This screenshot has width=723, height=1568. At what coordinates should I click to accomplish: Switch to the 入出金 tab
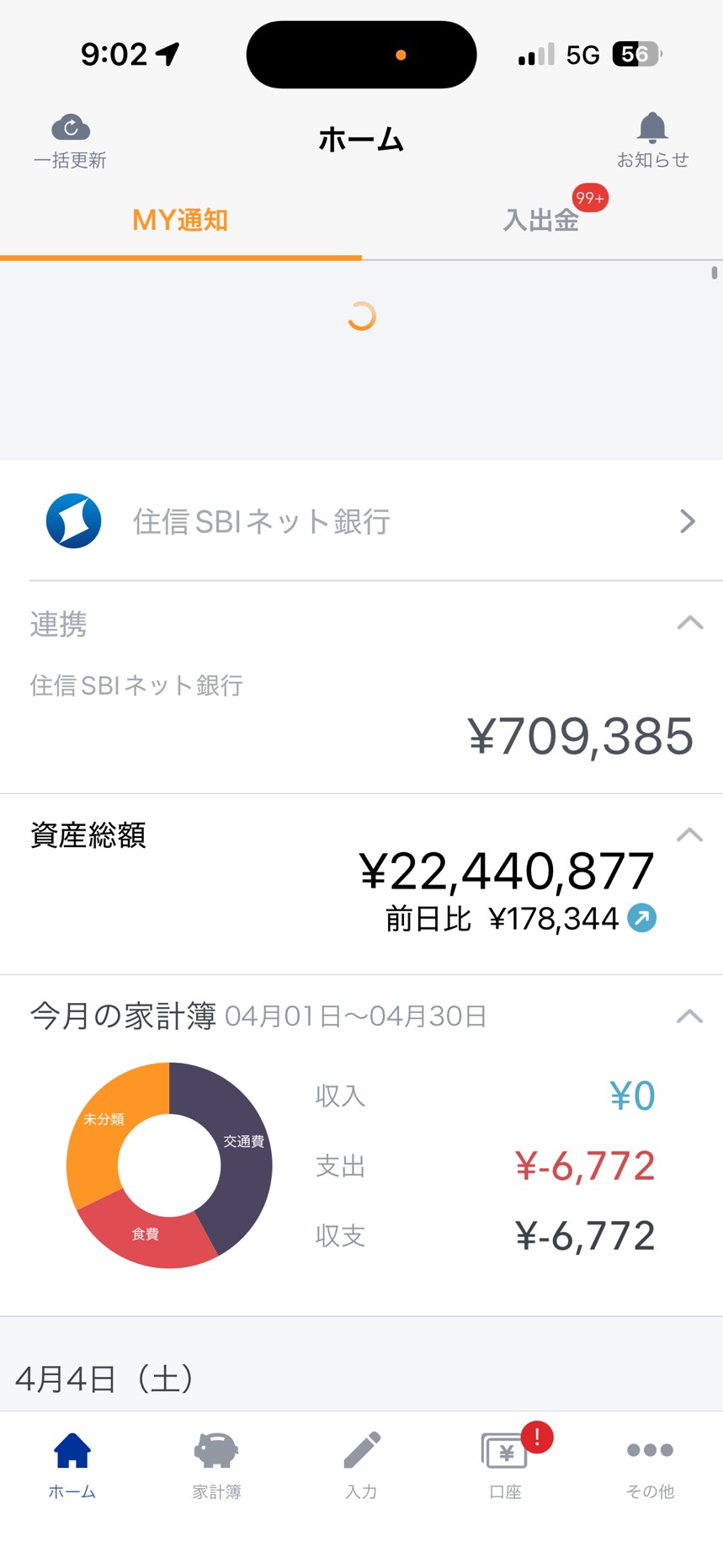click(x=541, y=221)
